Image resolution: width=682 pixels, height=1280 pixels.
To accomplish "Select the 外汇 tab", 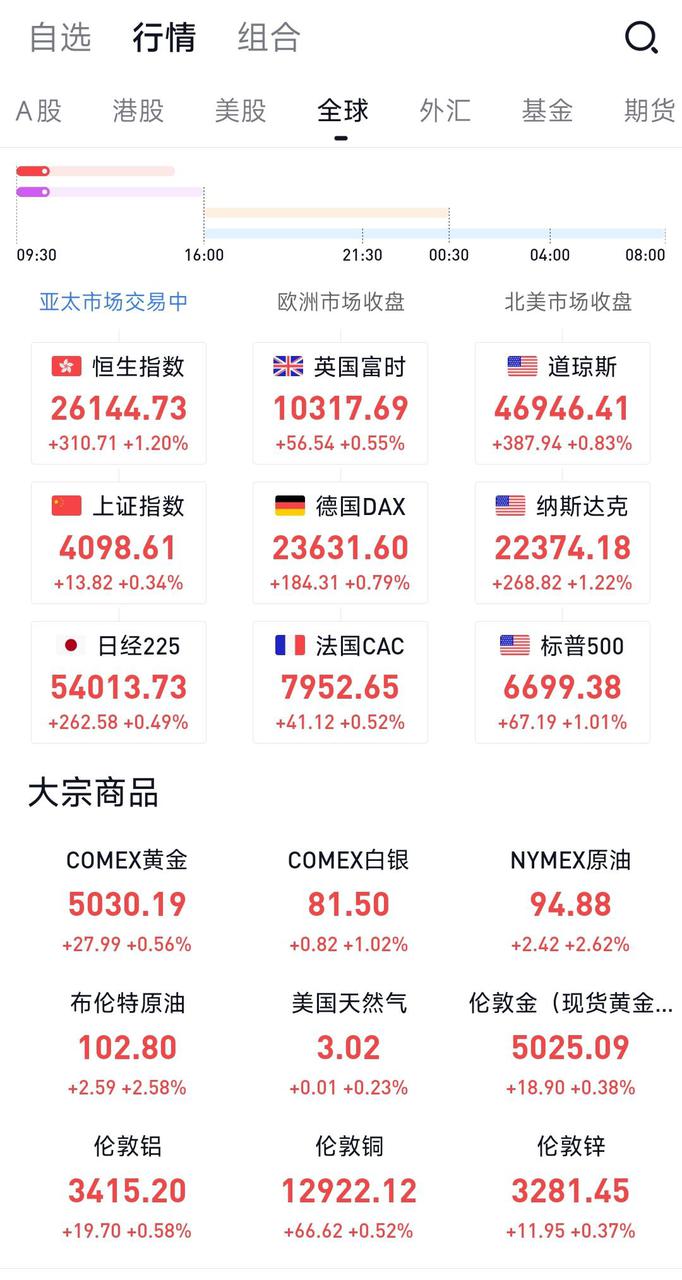I will 445,111.
